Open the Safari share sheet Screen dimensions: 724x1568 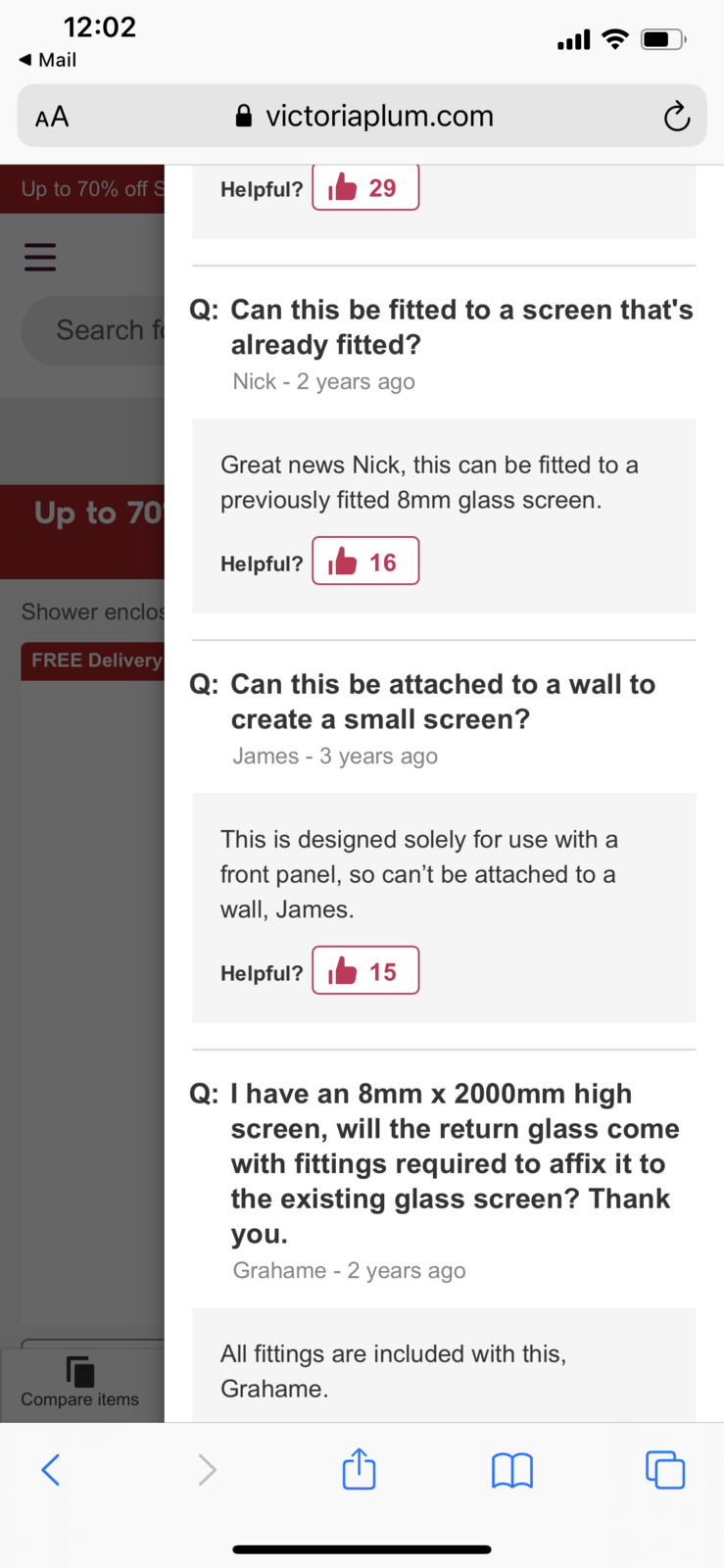pos(359,1469)
